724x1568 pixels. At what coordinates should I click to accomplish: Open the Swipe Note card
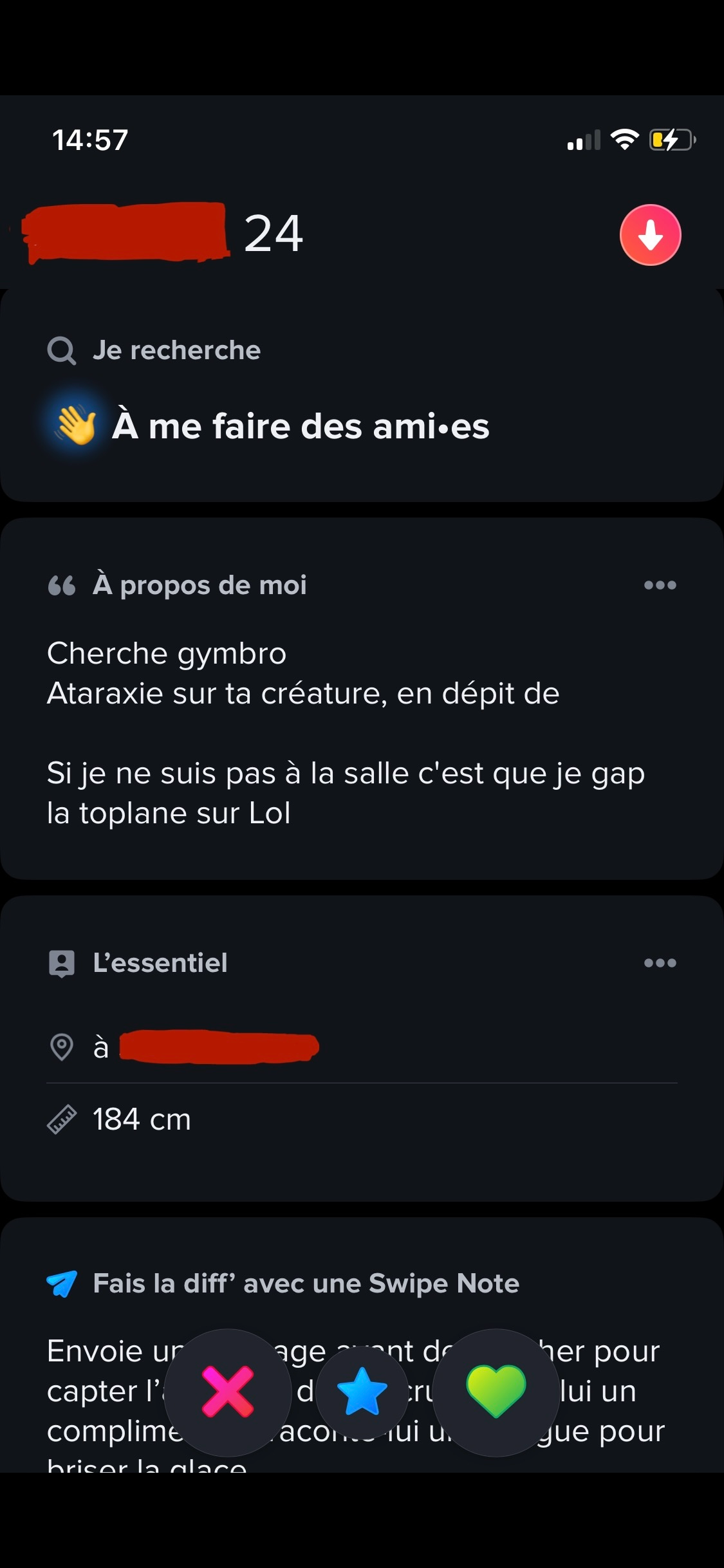tap(362, 1345)
